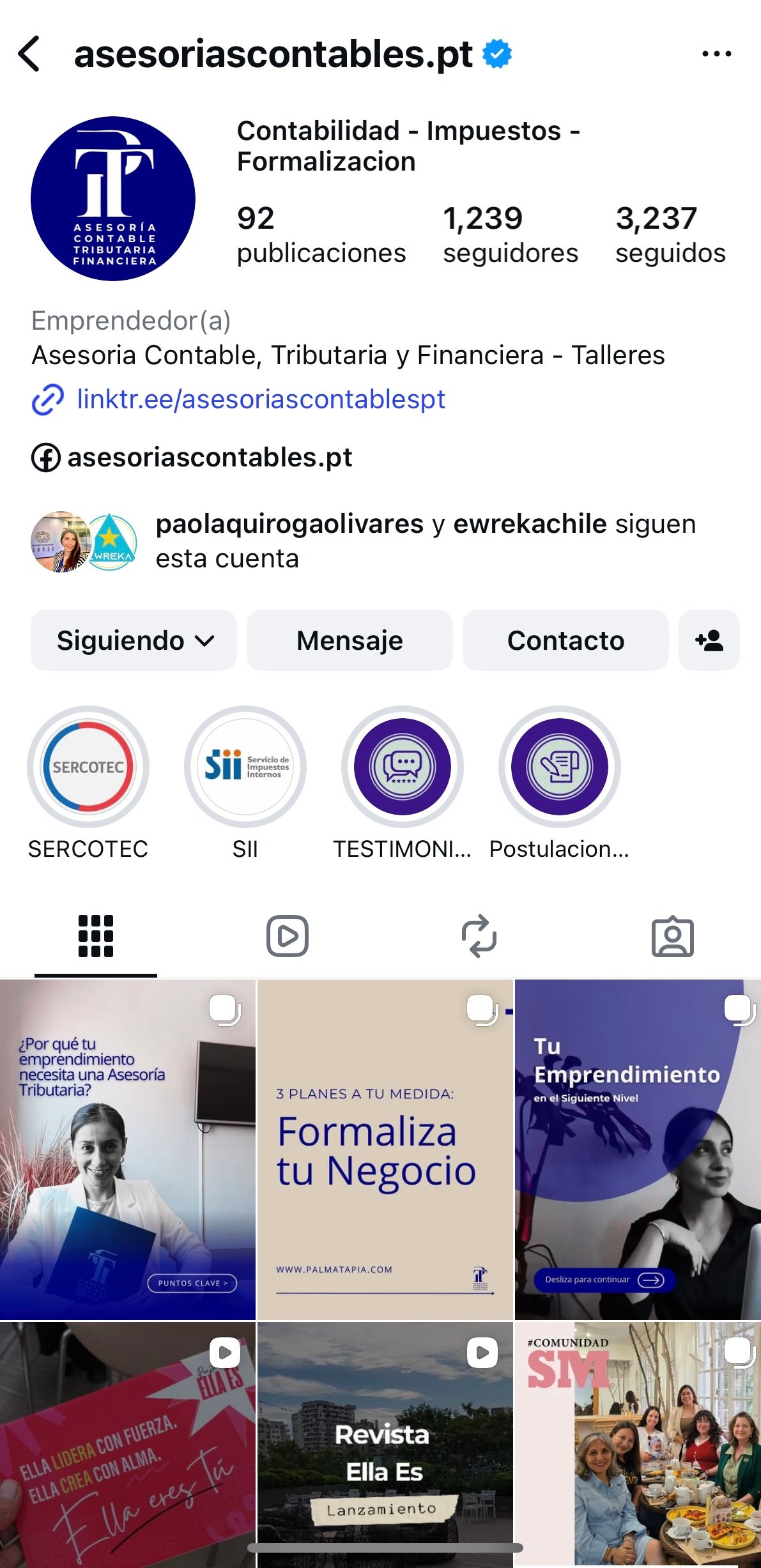761x1568 pixels.
Task: Play the Revista Ella Es reel
Action: tap(385, 1444)
